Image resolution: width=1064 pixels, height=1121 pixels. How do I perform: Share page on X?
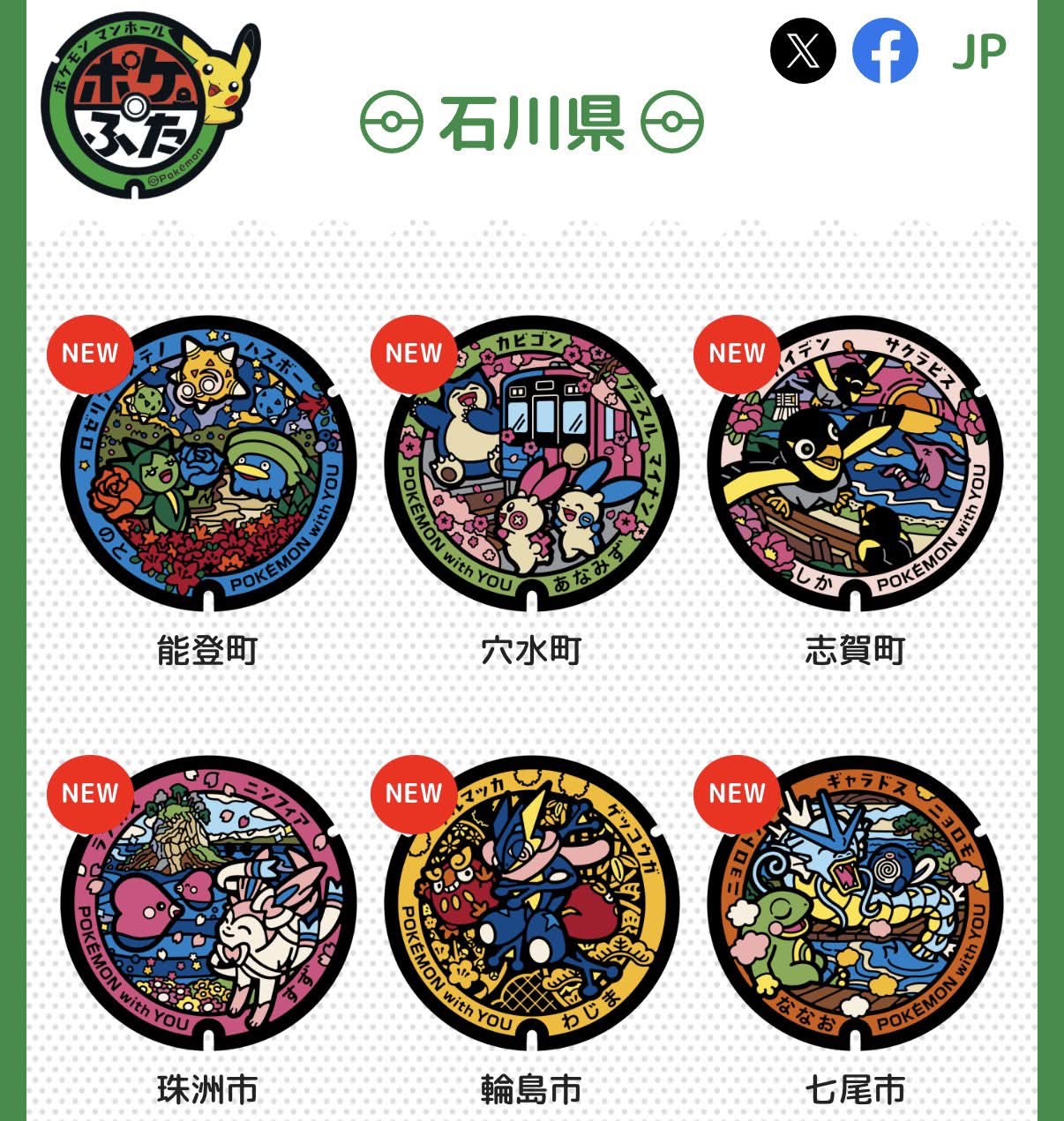(802, 51)
